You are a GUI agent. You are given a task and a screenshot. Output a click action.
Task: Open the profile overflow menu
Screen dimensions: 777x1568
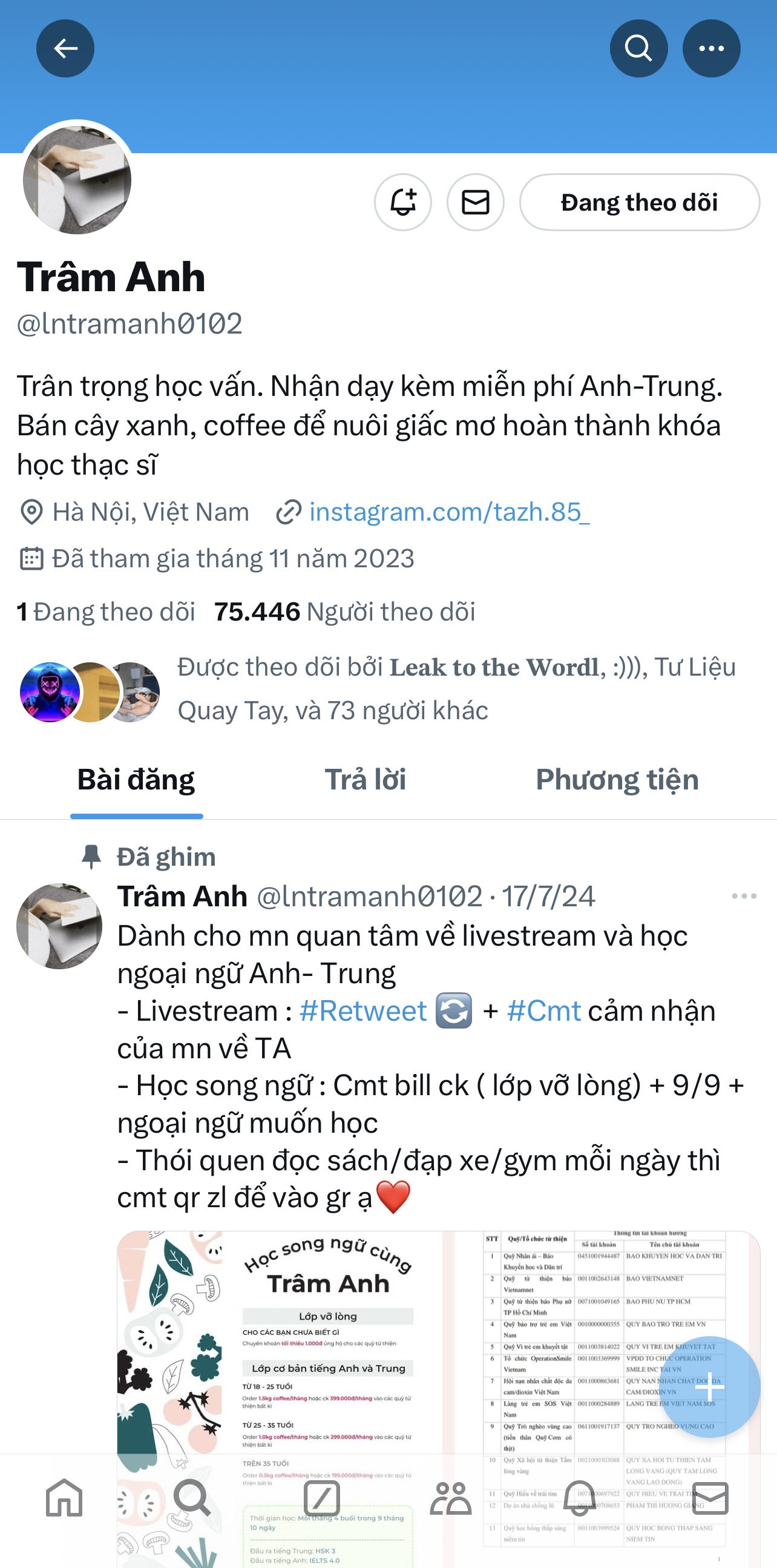(710, 48)
